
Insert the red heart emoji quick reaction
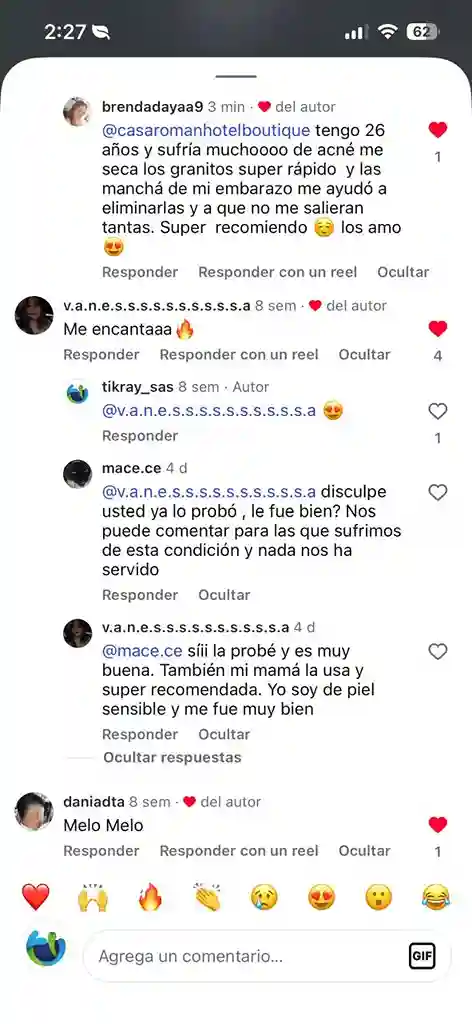(x=35, y=897)
